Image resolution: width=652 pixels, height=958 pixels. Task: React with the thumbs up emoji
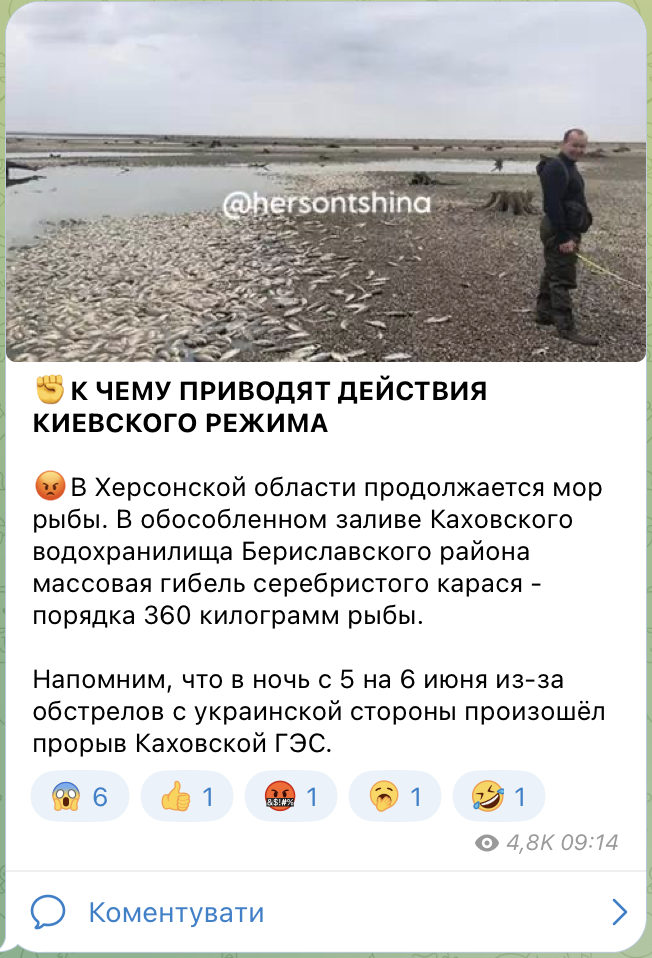[186, 796]
